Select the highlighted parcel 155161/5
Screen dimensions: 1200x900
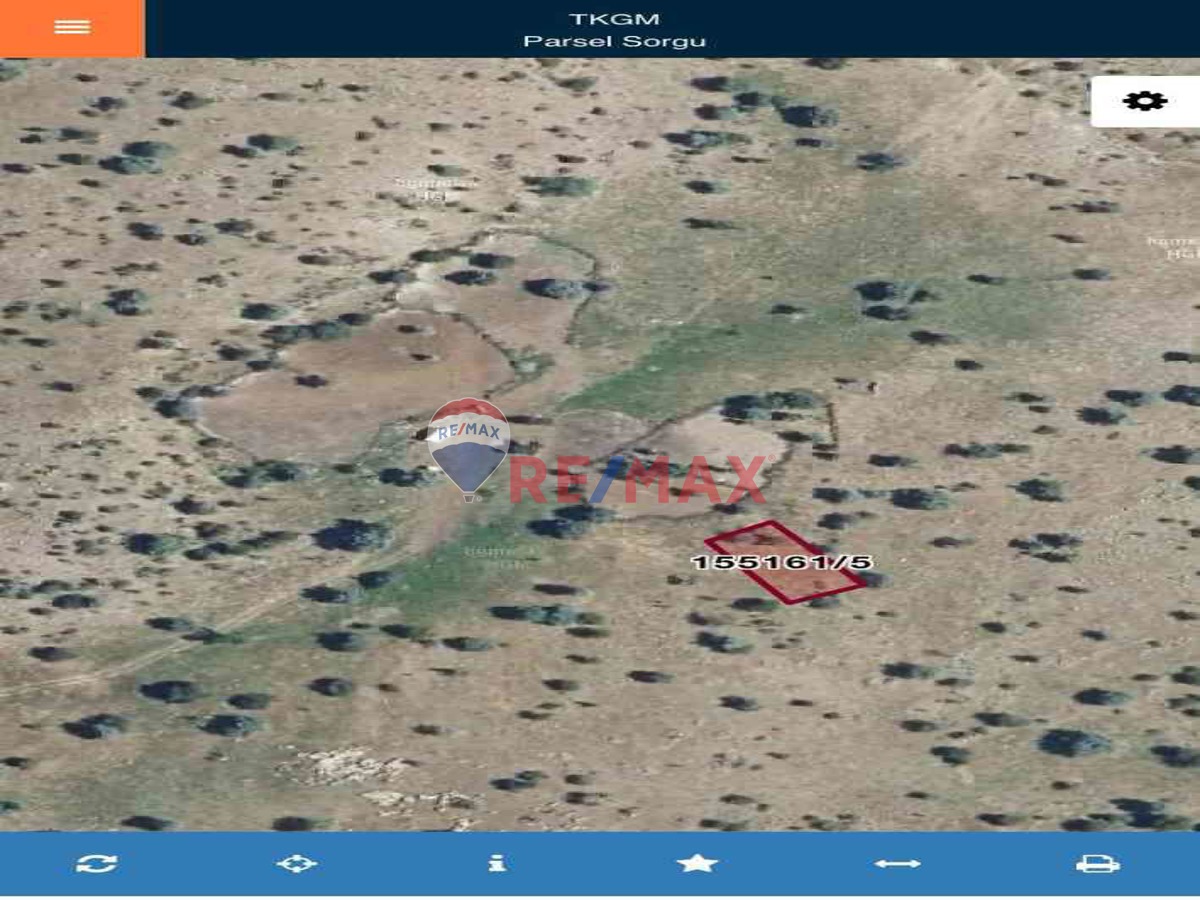[x=786, y=562]
